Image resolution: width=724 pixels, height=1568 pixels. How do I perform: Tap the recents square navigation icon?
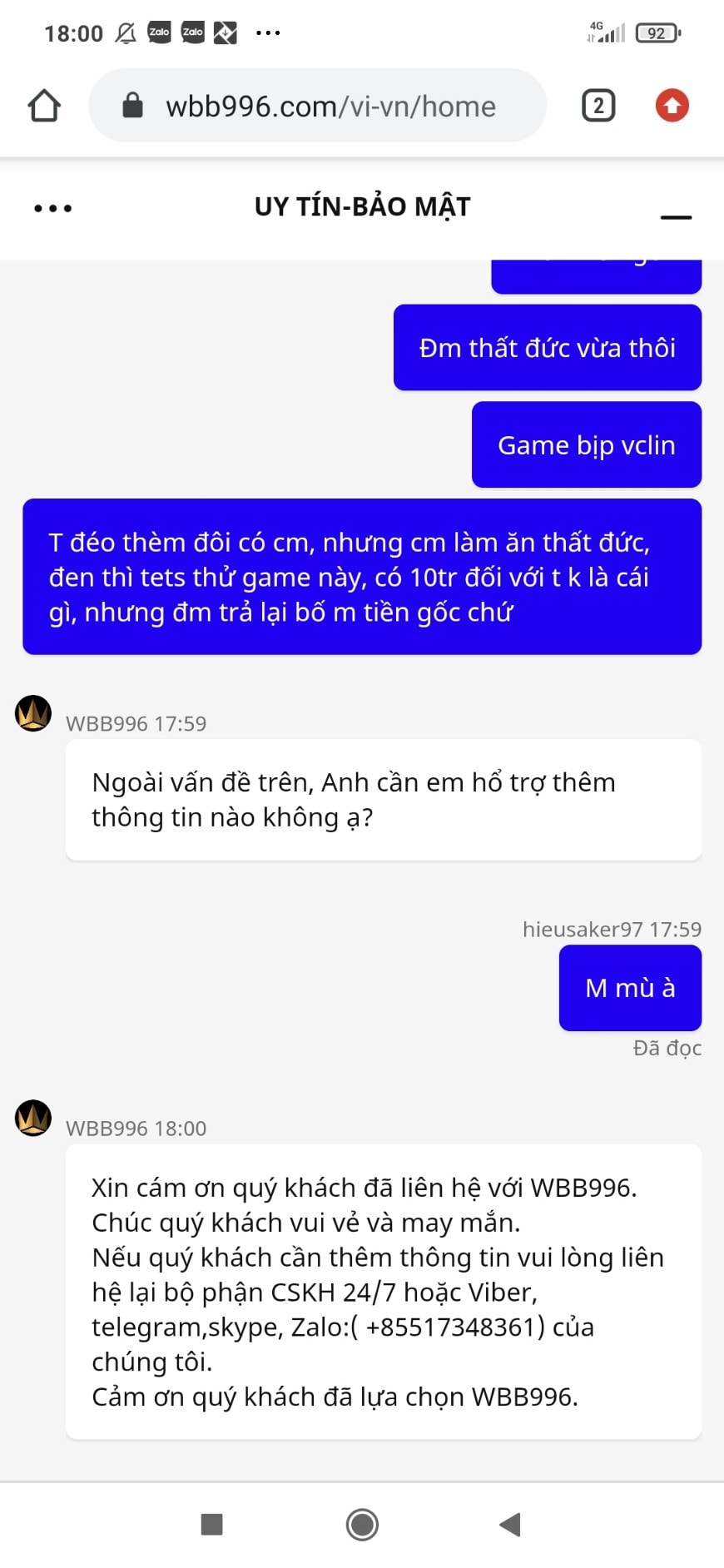click(x=212, y=1525)
